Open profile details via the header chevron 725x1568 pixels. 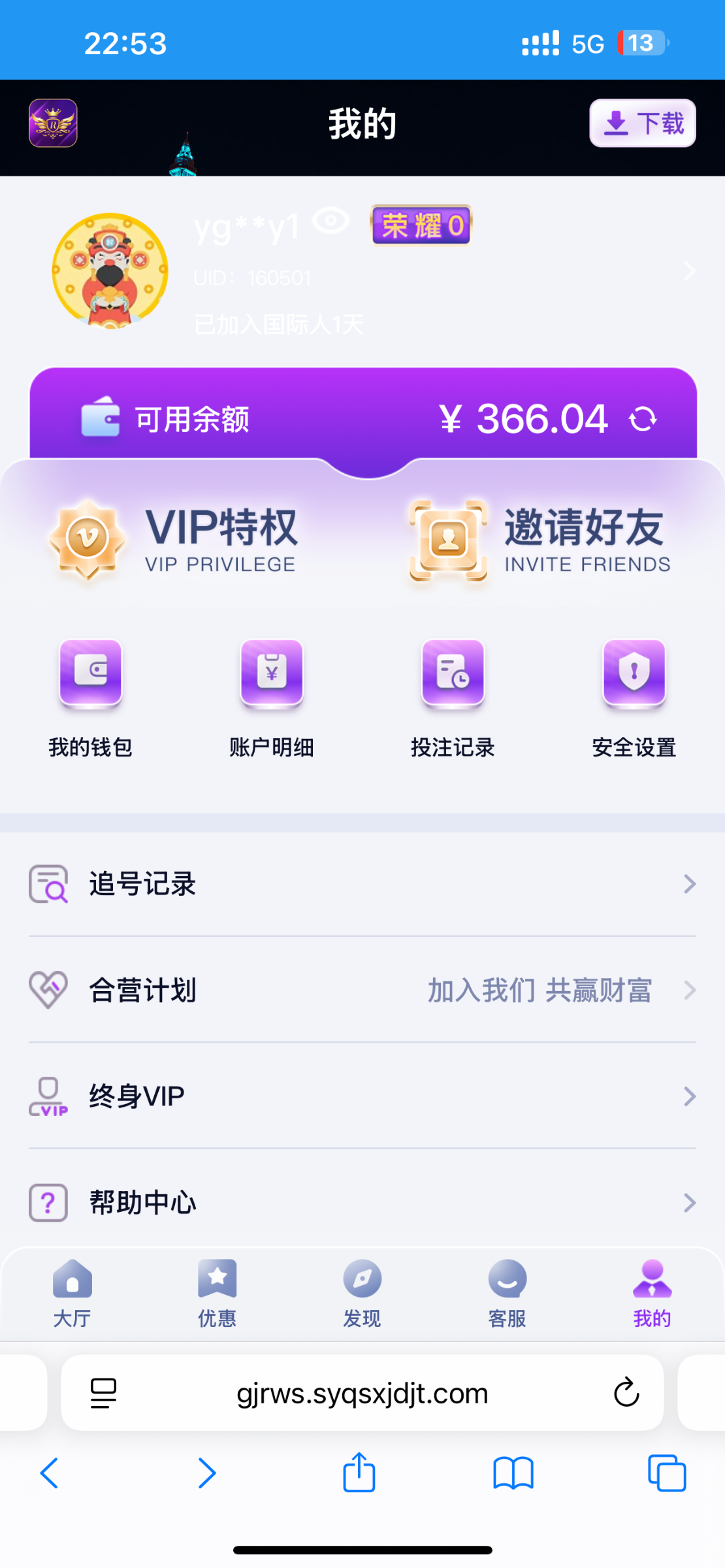tap(689, 271)
